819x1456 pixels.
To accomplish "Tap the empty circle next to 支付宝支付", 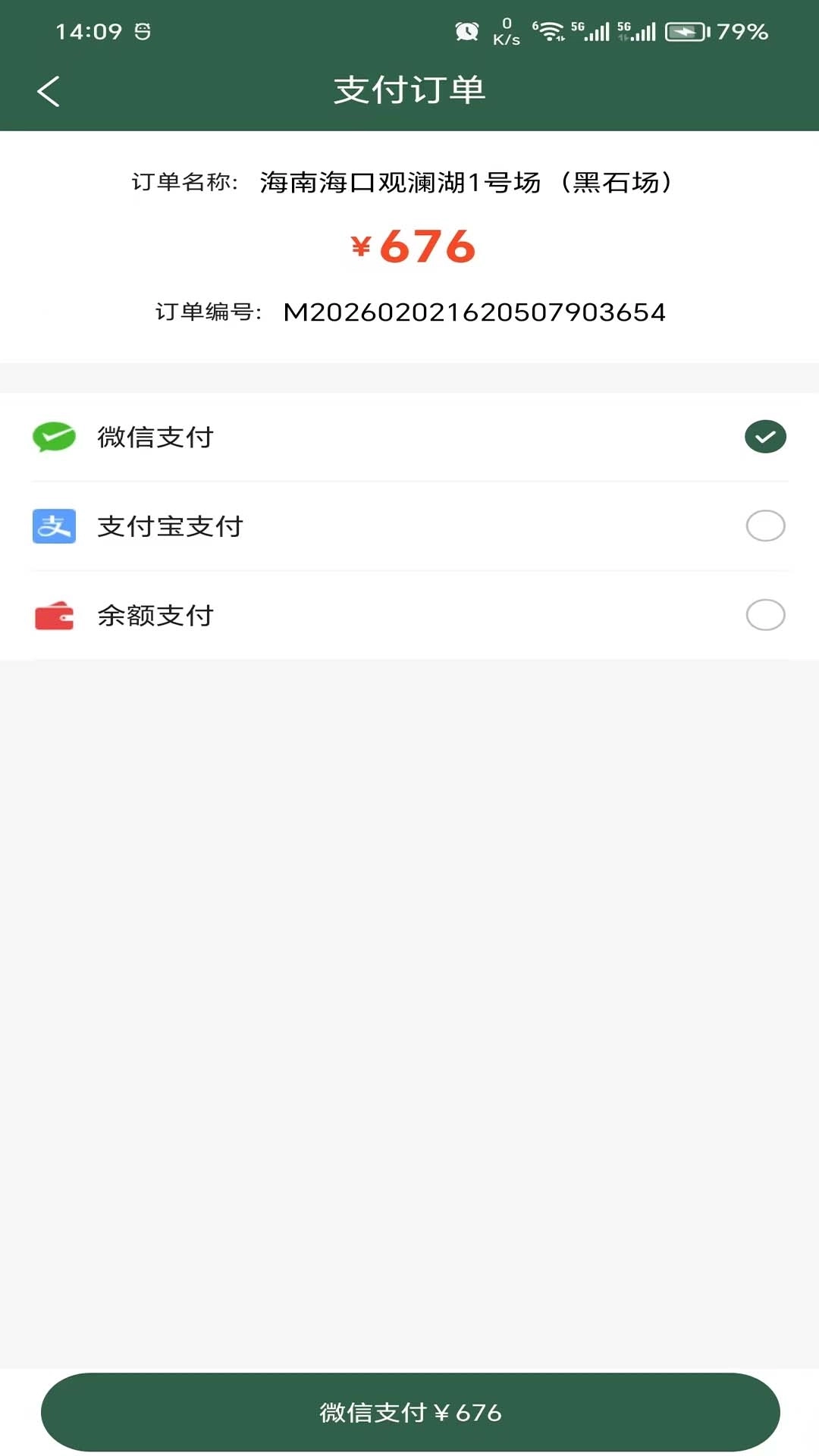I will (766, 526).
